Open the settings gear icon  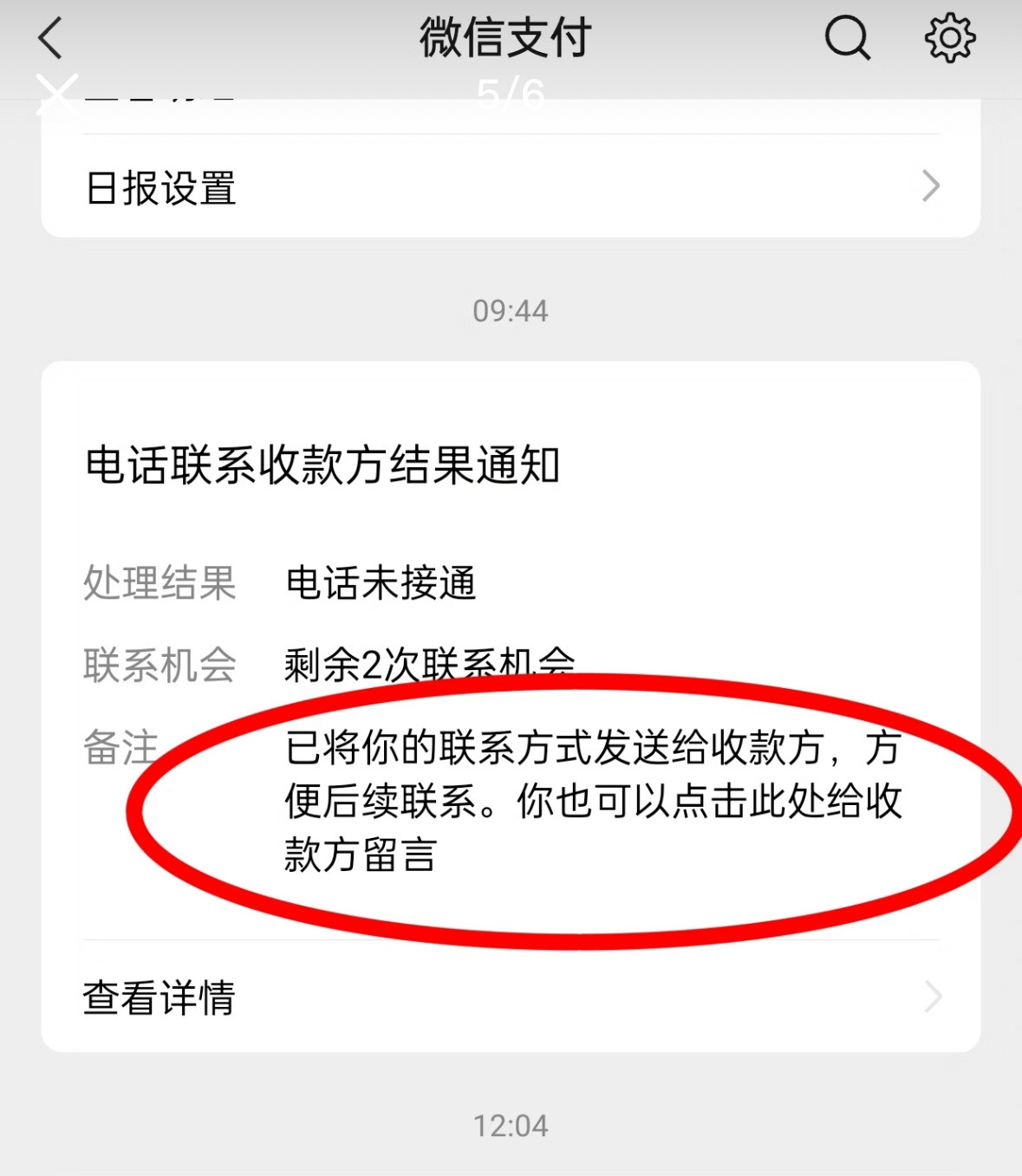click(x=951, y=36)
